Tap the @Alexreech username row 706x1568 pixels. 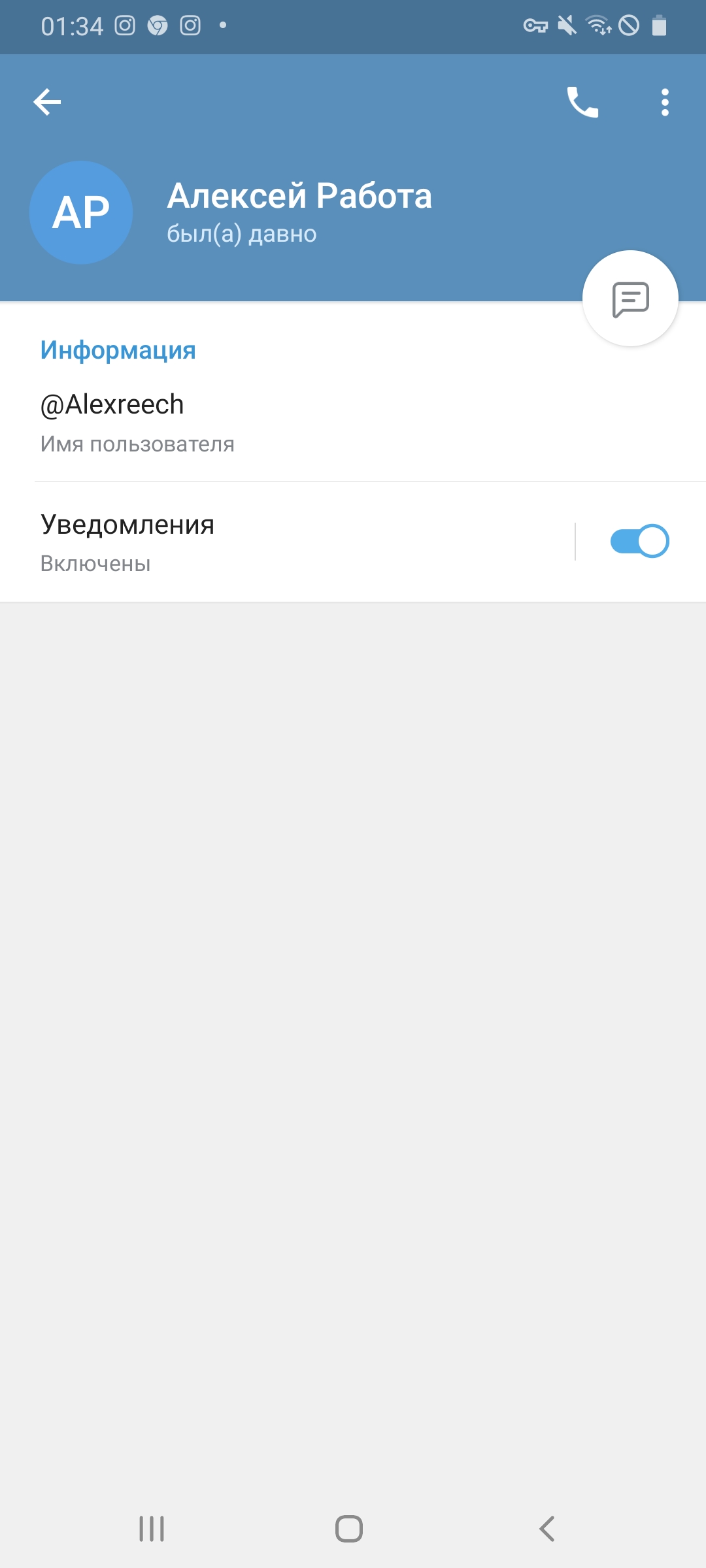pos(353,422)
